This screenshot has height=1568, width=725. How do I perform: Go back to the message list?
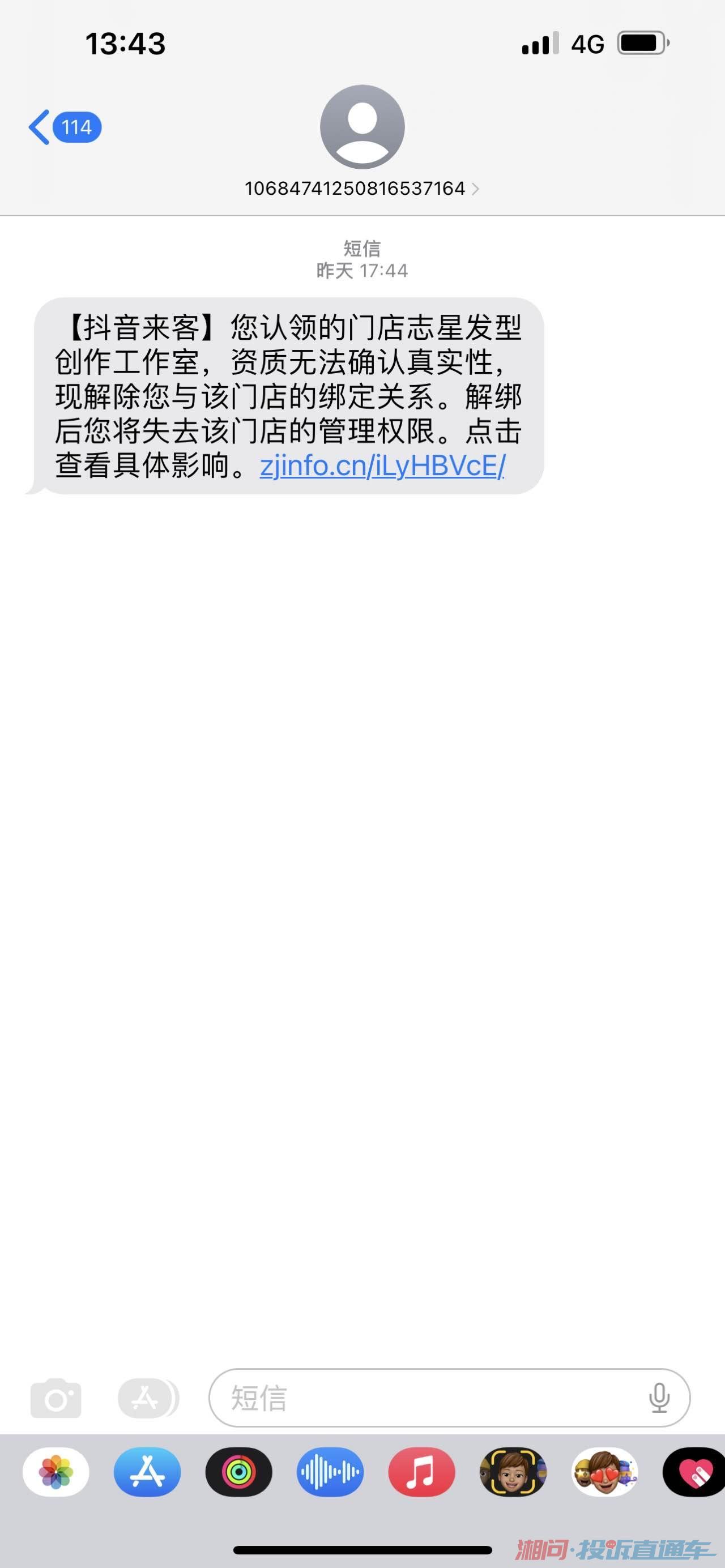63,127
